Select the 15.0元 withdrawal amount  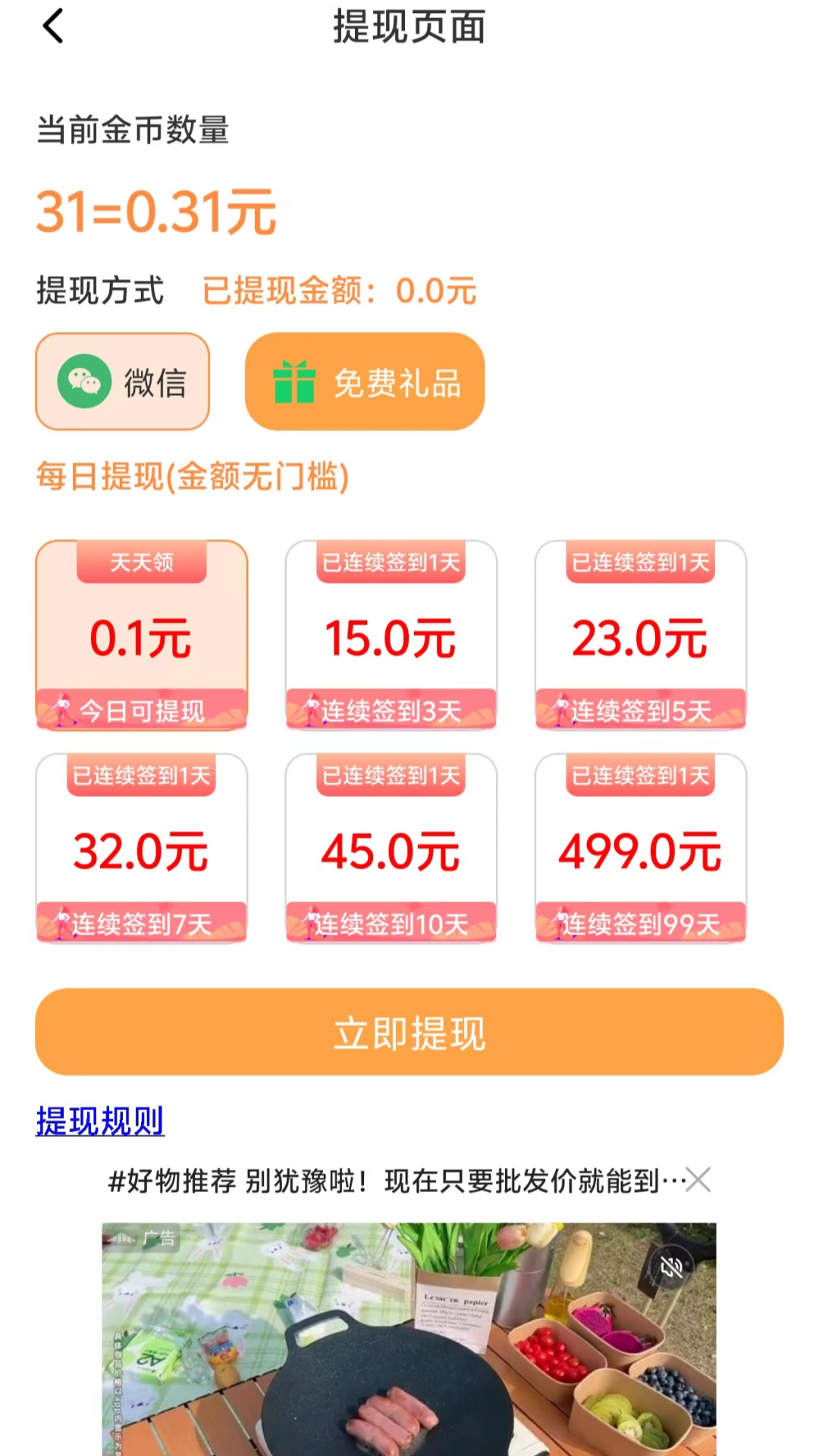[391, 635]
